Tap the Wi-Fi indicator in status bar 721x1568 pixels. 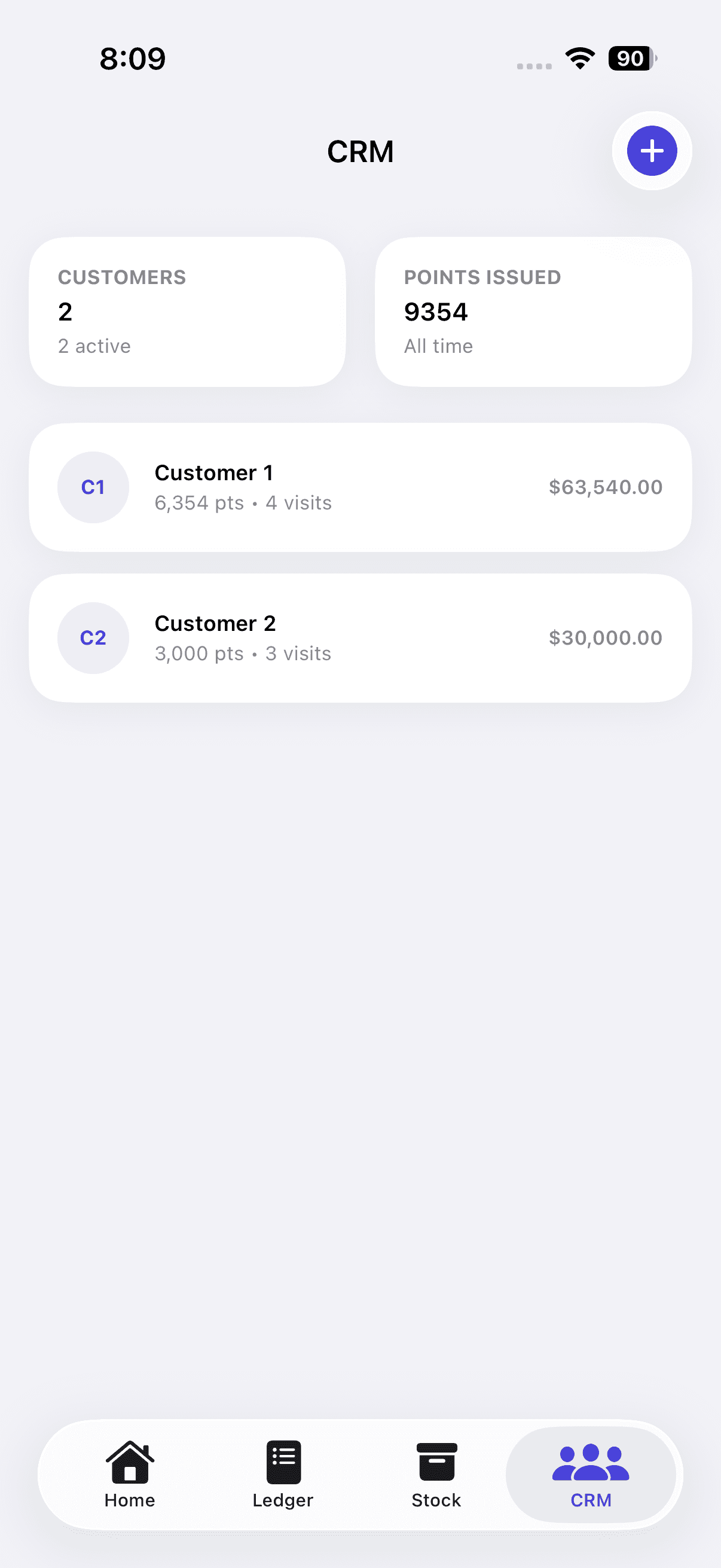[x=579, y=58]
